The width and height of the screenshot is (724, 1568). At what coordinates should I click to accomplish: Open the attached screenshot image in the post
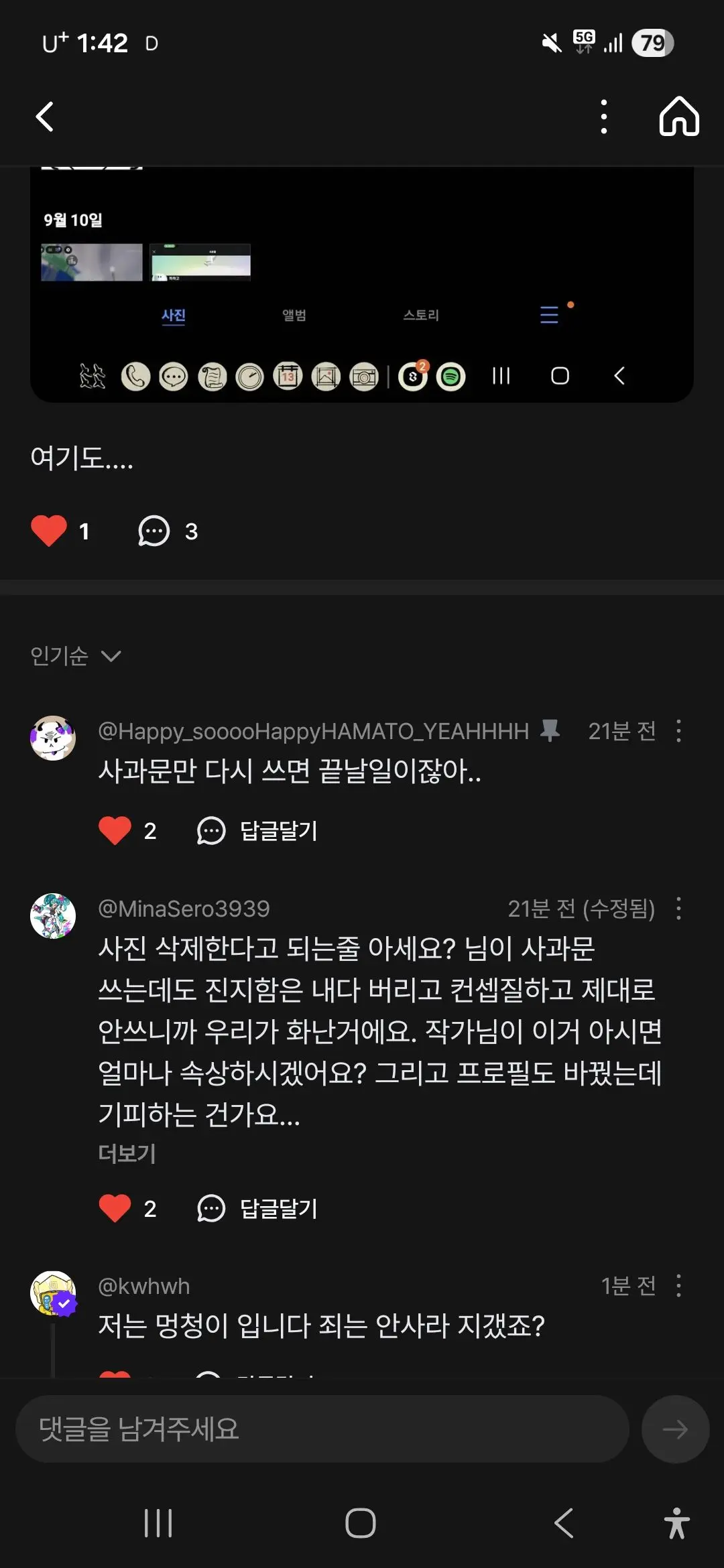point(362,284)
